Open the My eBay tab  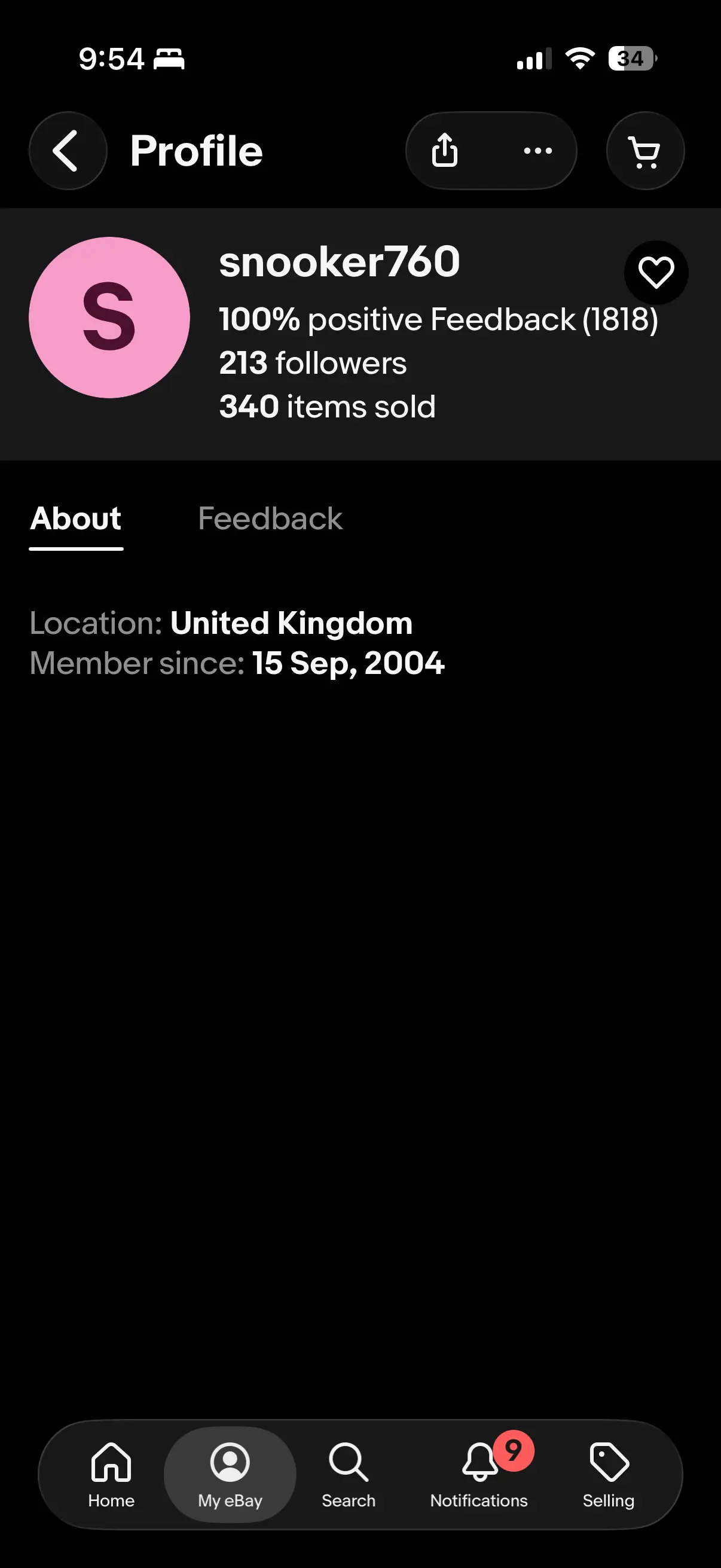(230, 1474)
